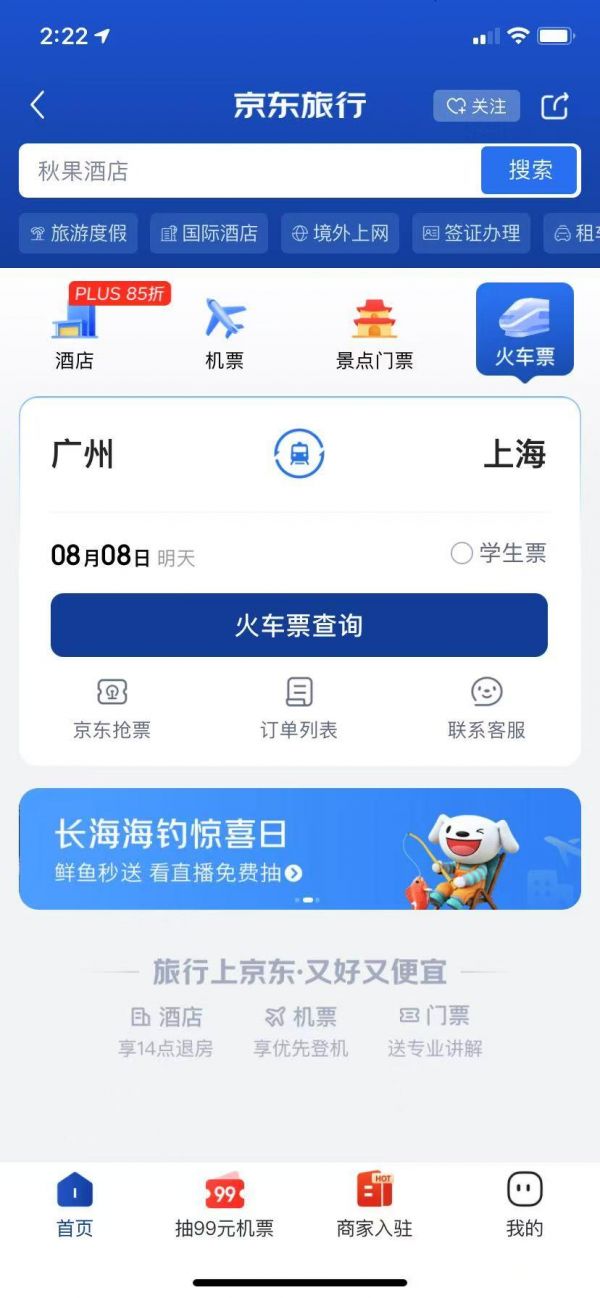Follow 京东旅行 with the 关注 button
The image size is (600, 1298).
coord(476,106)
